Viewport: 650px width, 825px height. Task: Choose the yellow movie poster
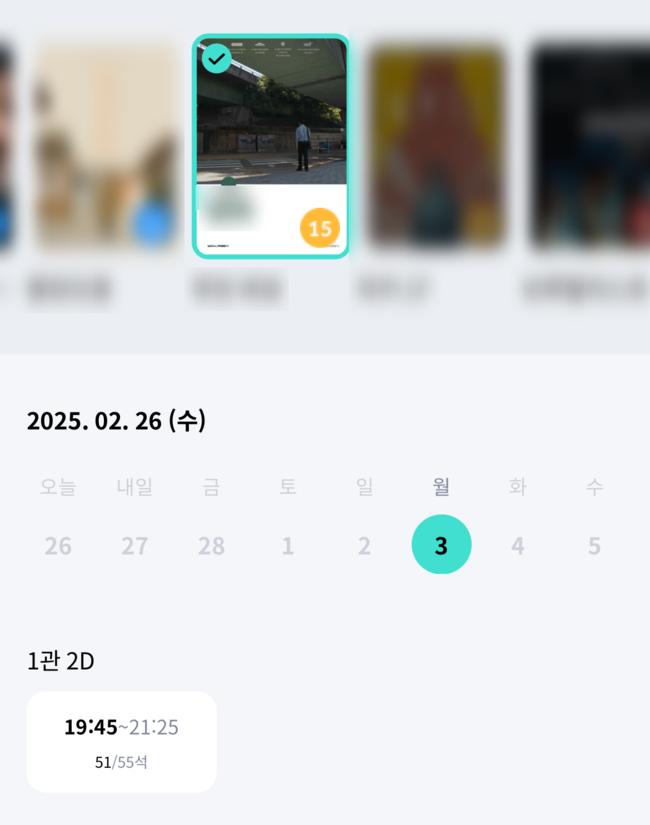pyautogui.click(x=436, y=146)
